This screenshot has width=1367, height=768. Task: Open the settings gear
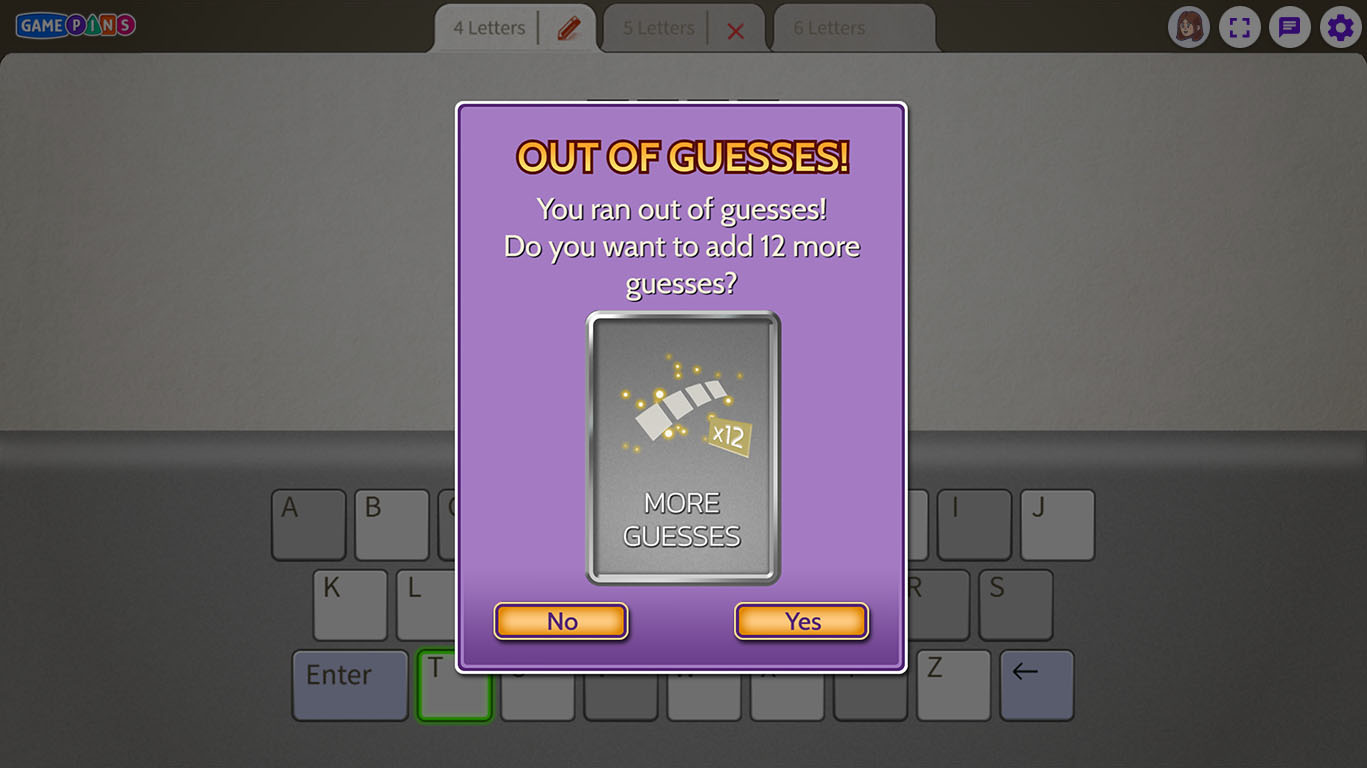click(1340, 27)
